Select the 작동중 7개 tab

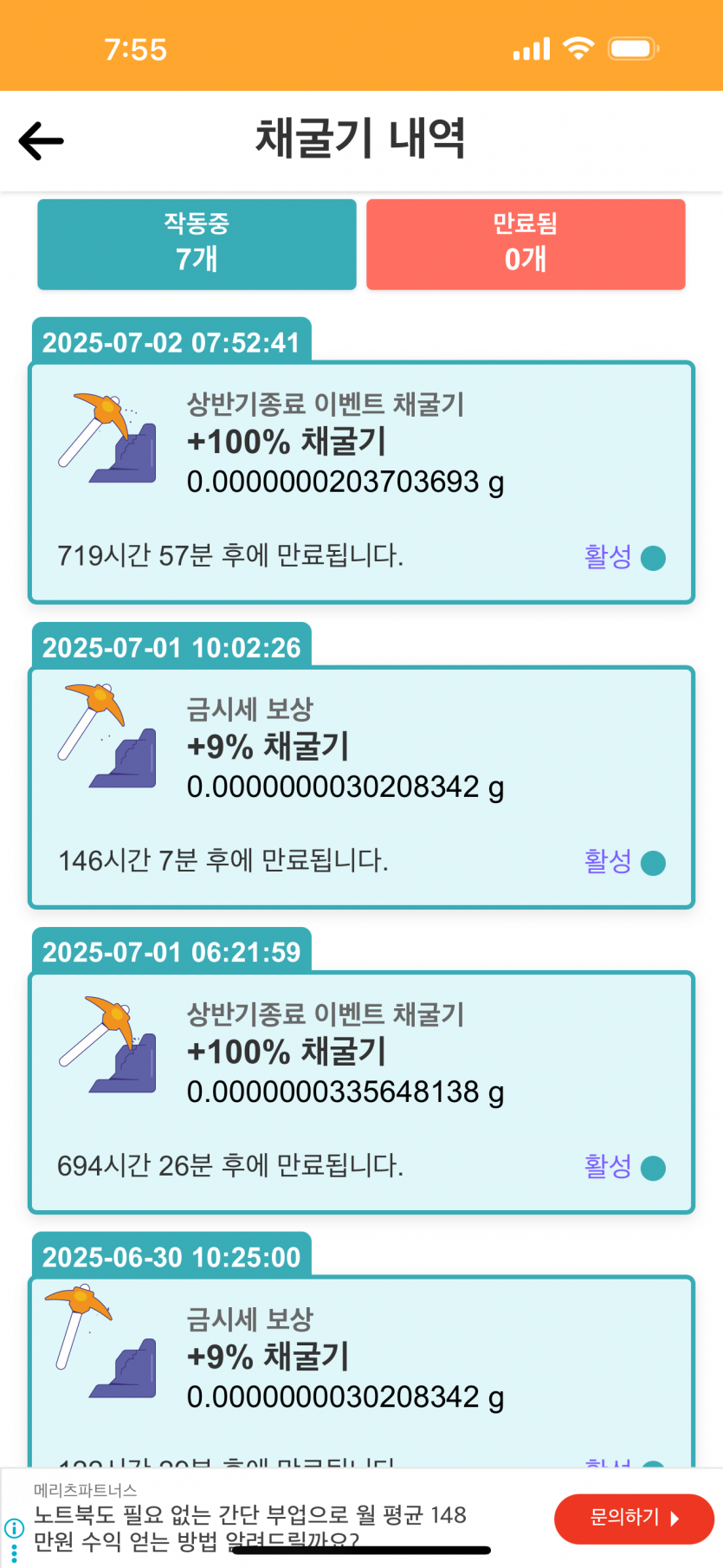click(197, 244)
